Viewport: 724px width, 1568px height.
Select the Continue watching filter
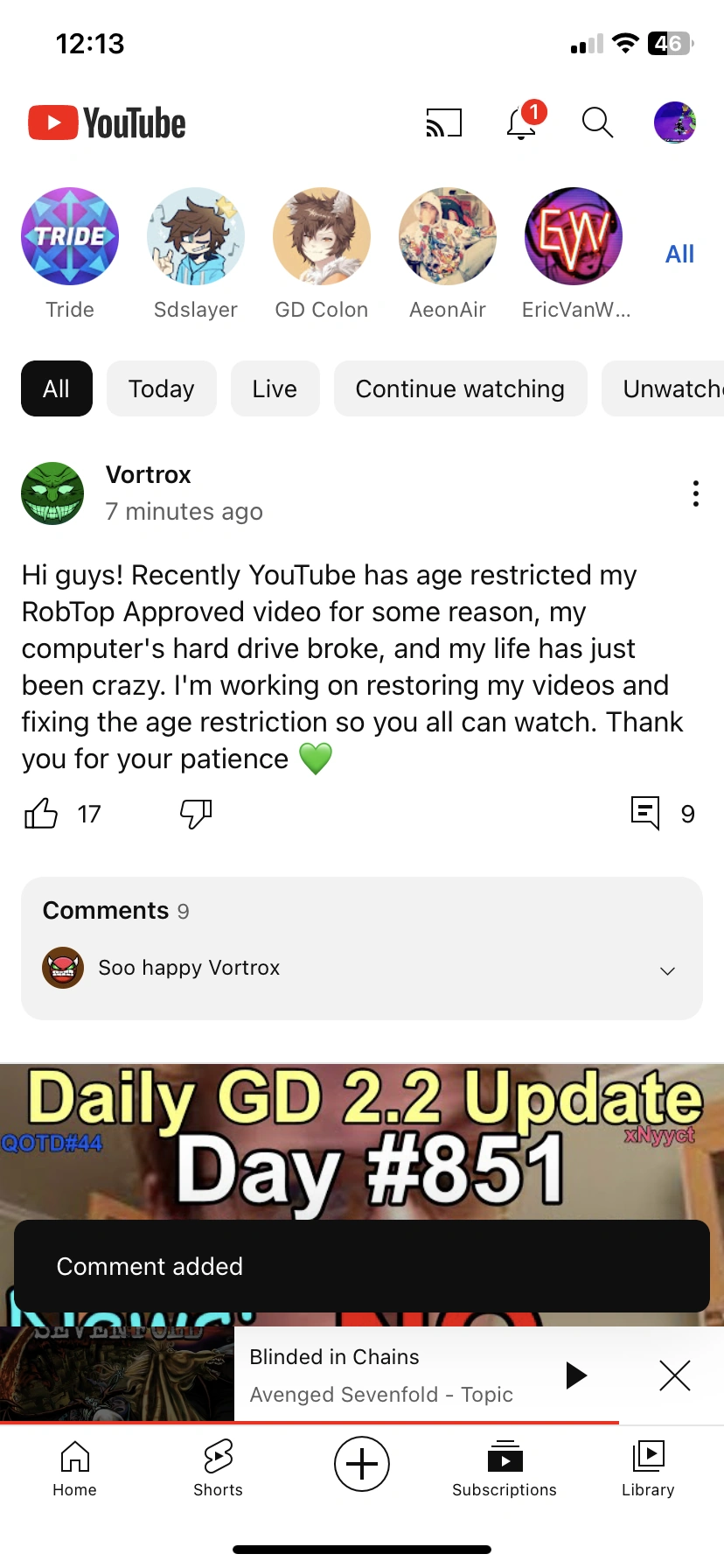click(460, 388)
